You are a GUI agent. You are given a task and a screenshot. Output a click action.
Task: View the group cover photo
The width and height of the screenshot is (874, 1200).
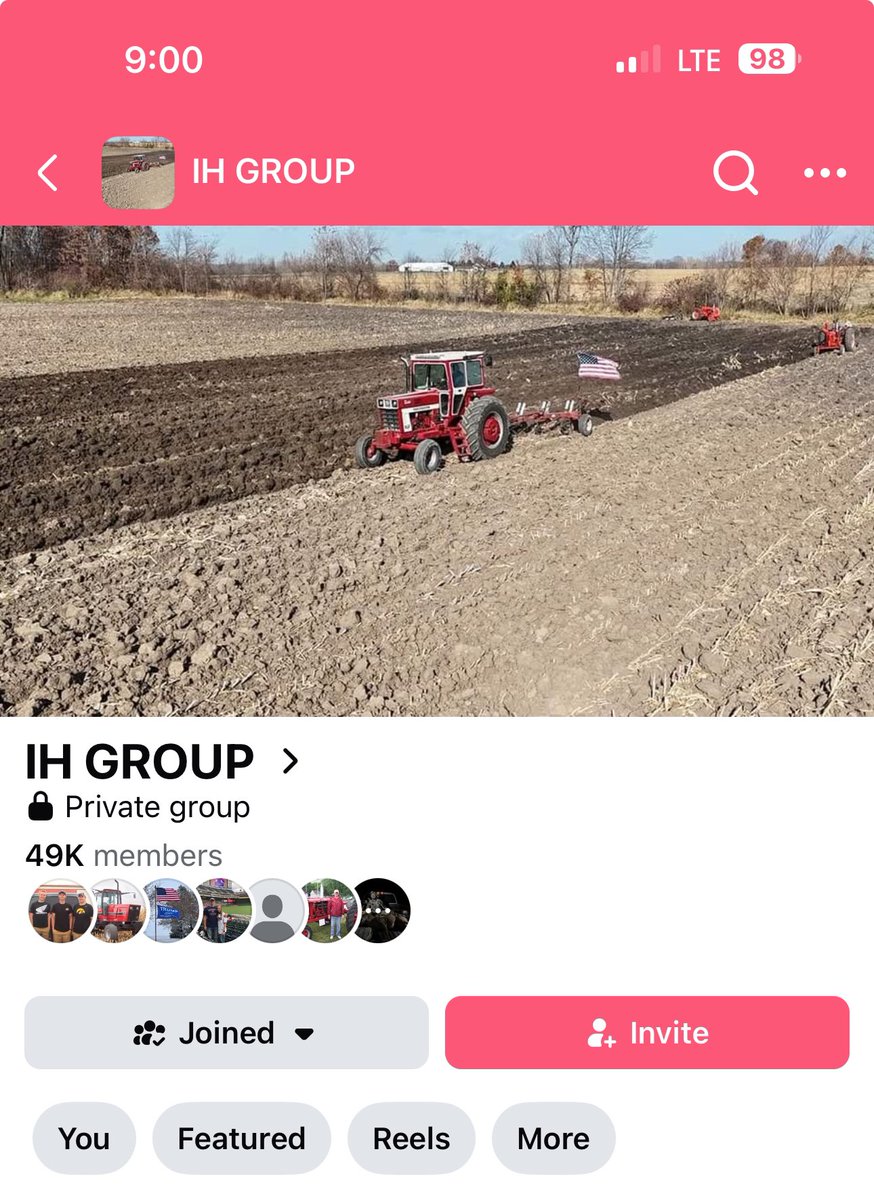[x=437, y=471]
